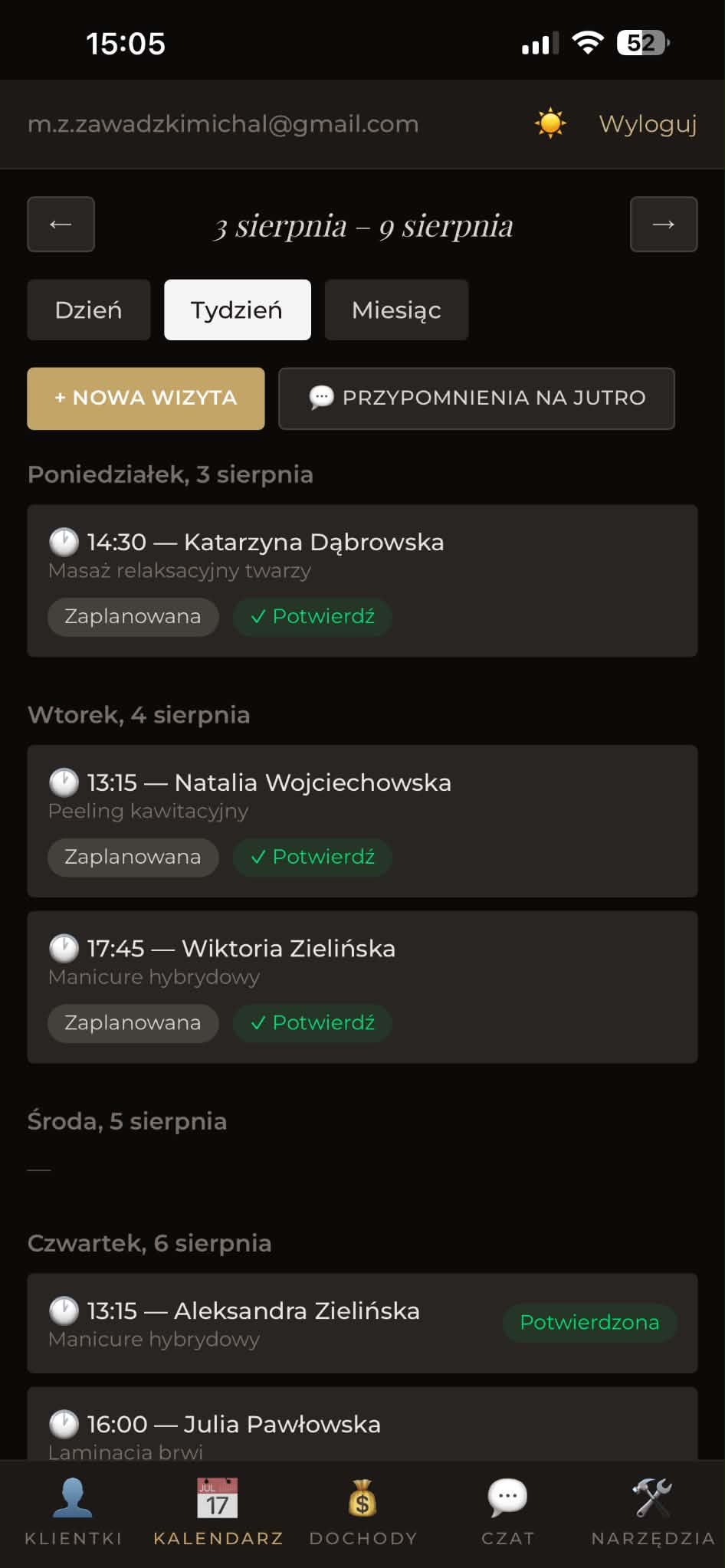Open the Kalendarz tab
725x1568 pixels.
click(x=218, y=1512)
